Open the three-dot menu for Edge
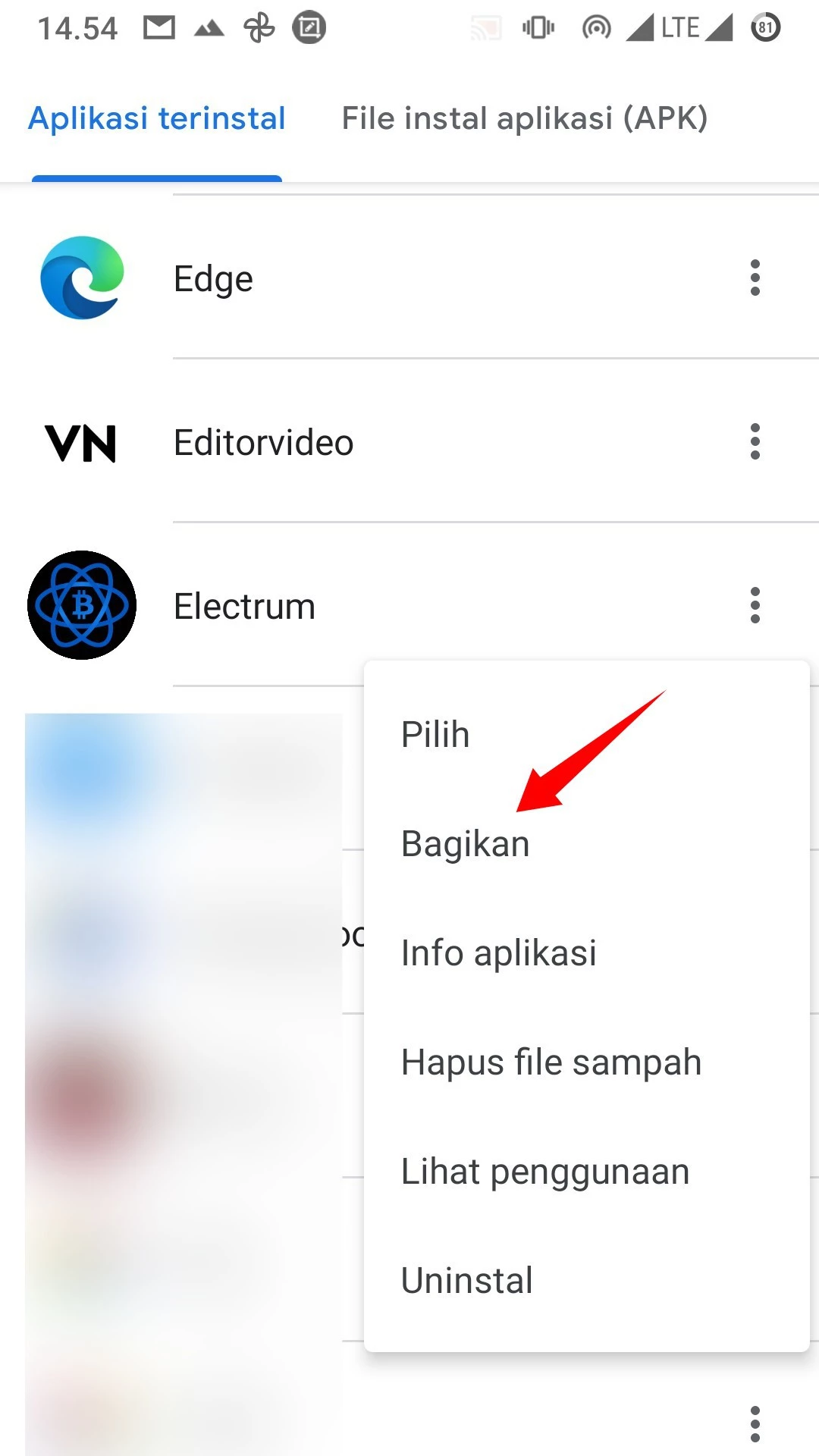The height and width of the screenshot is (1456, 819). pyautogui.click(x=755, y=278)
